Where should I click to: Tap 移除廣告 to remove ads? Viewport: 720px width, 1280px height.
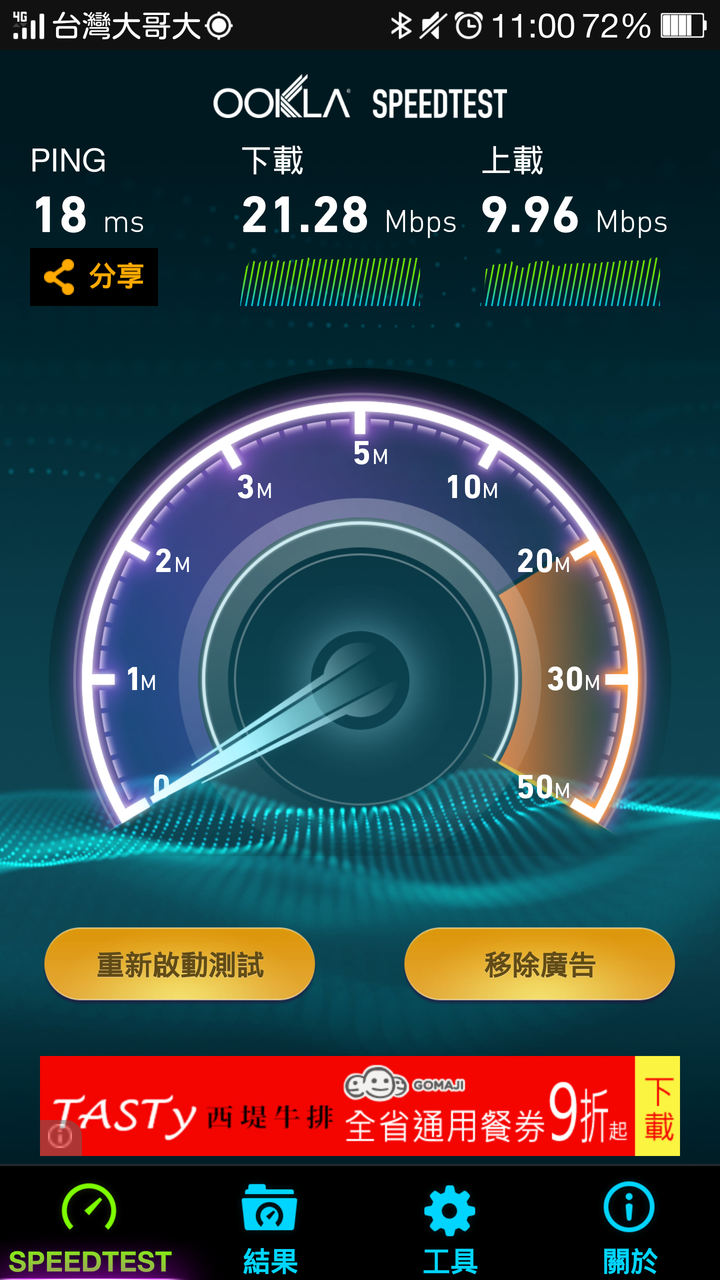pyautogui.click(x=540, y=964)
